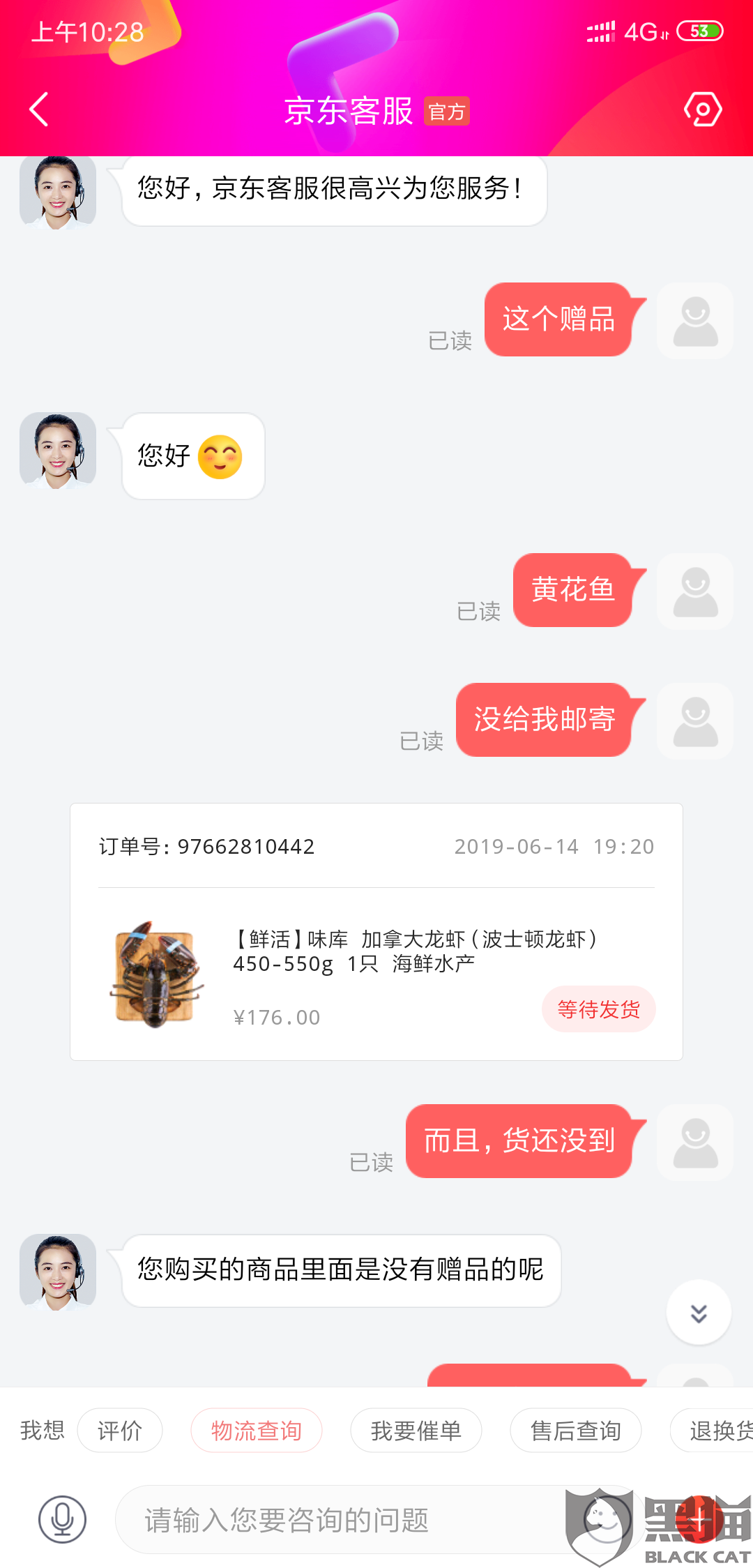
Task: Open 售后查询 quick option
Action: tap(576, 1431)
